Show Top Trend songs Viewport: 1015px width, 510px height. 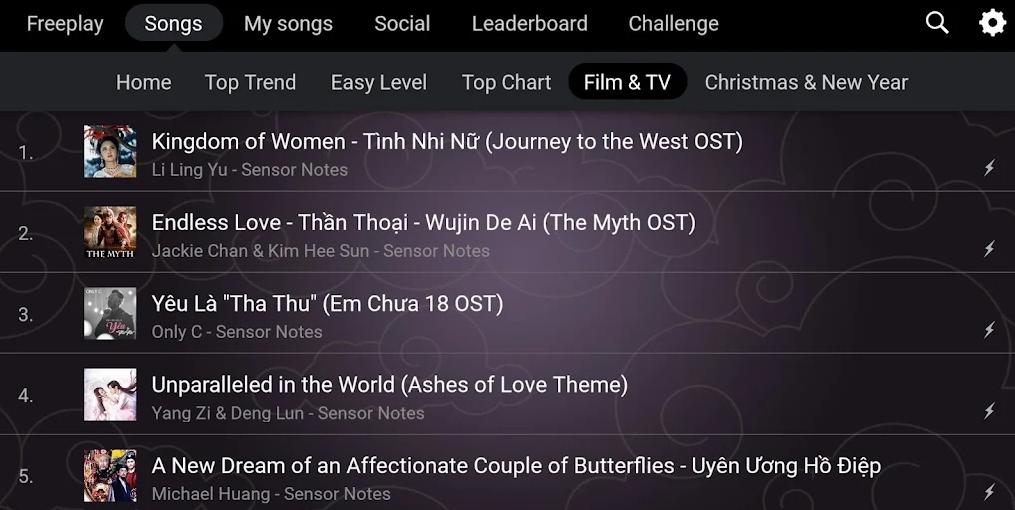[x=250, y=82]
